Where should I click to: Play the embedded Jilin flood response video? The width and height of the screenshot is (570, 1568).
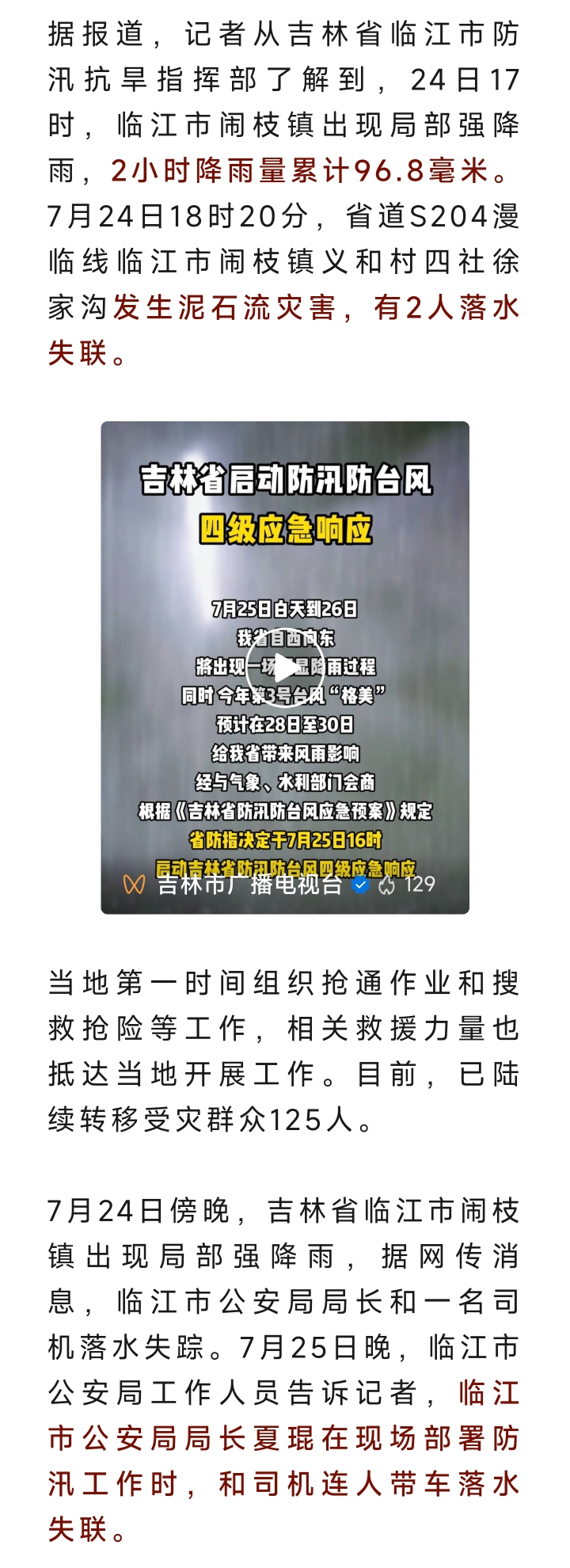point(285,668)
